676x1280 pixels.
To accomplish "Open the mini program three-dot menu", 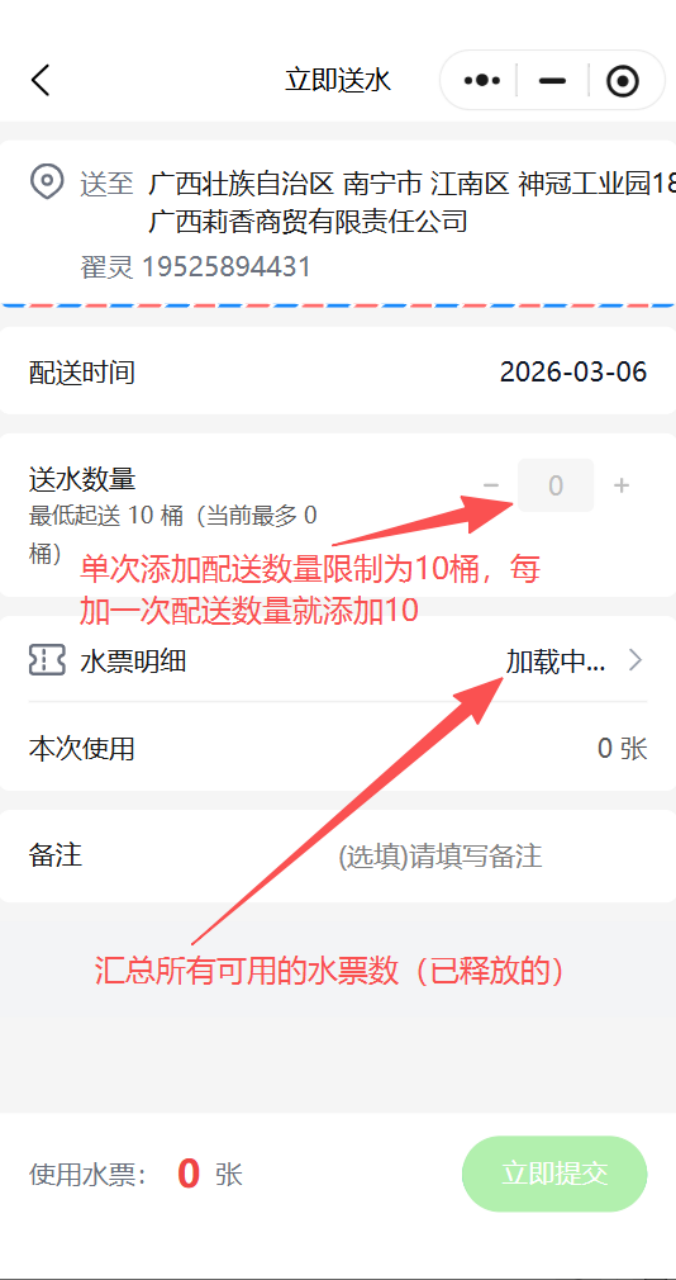I will pyautogui.click(x=482, y=80).
